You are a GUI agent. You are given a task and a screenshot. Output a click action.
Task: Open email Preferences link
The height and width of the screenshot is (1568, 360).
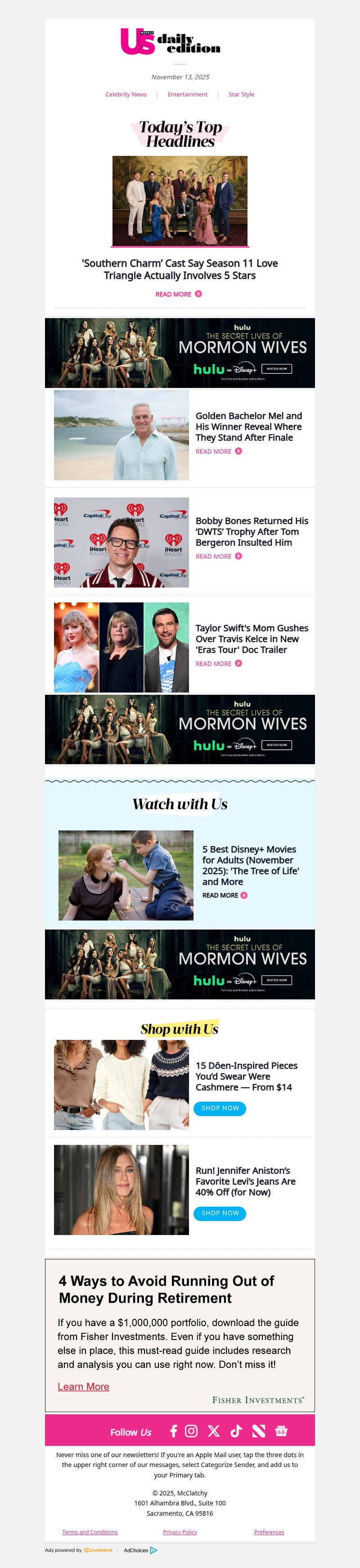coord(269,1532)
